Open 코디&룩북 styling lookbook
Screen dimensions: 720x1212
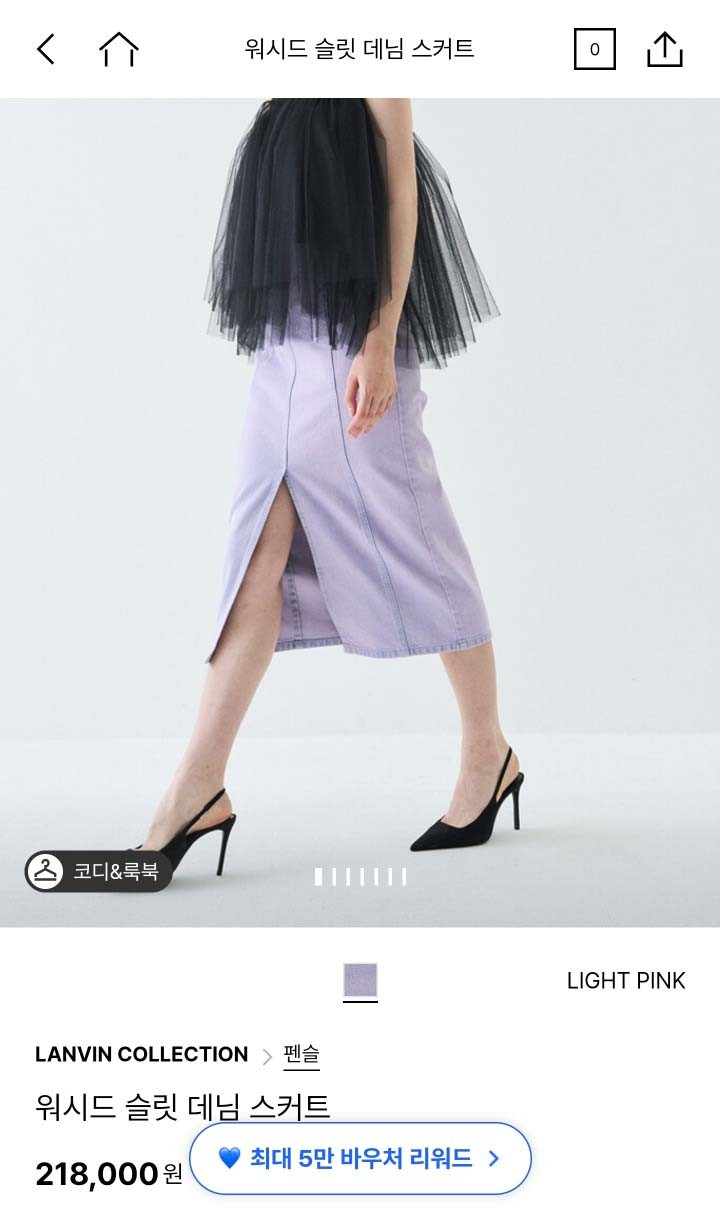click(x=99, y=871)
